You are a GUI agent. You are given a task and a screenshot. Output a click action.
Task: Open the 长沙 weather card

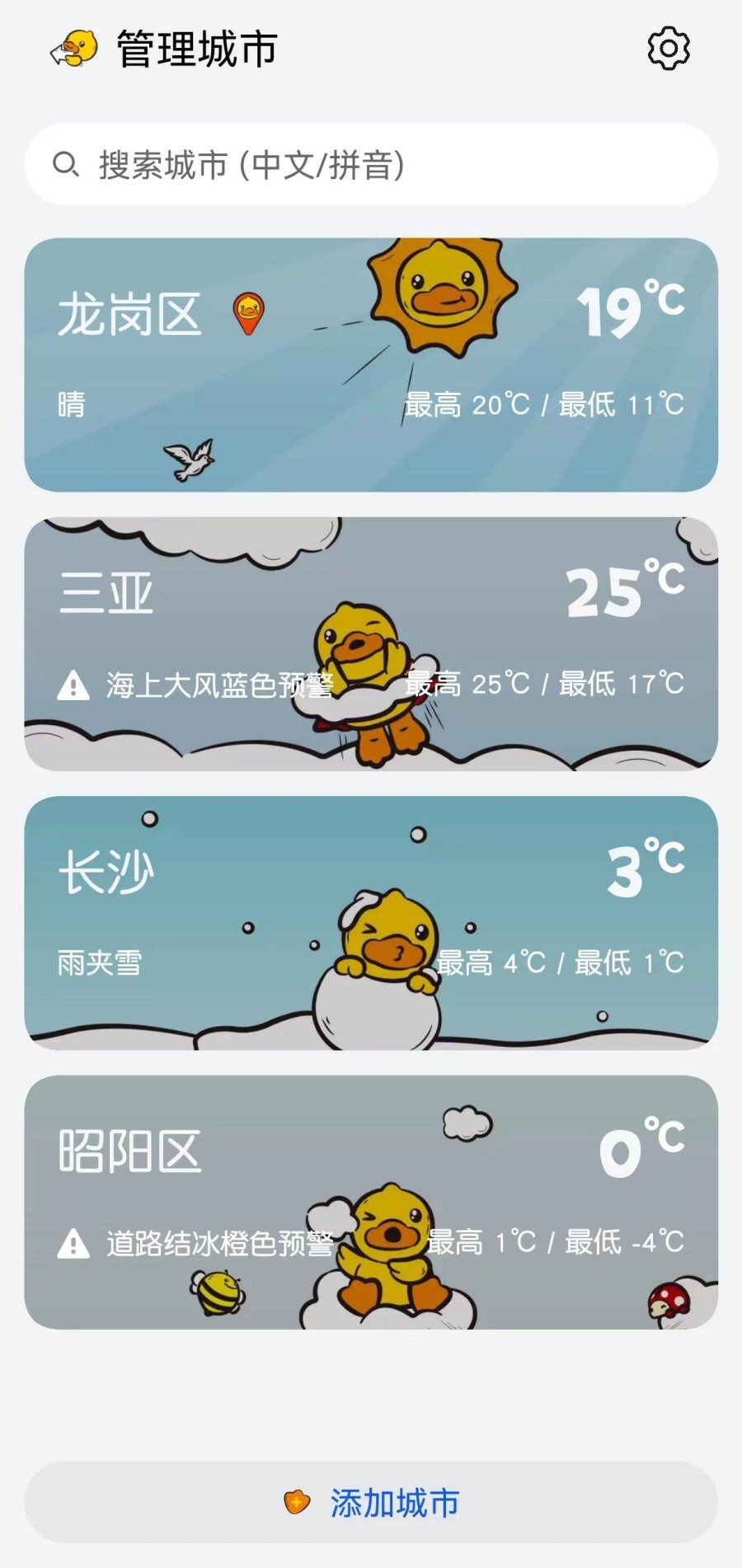click(x=371, y=923)
